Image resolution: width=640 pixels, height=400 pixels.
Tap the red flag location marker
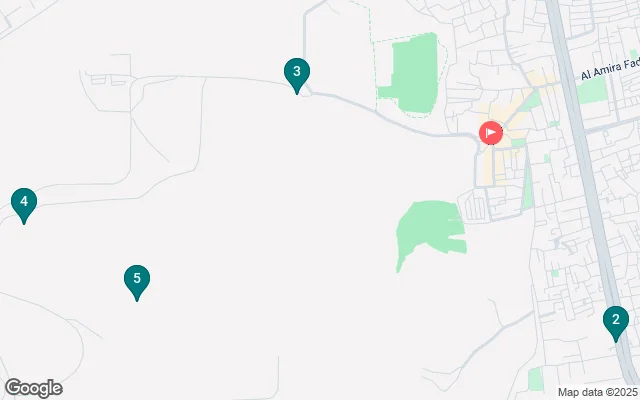(x=491, y=132)
